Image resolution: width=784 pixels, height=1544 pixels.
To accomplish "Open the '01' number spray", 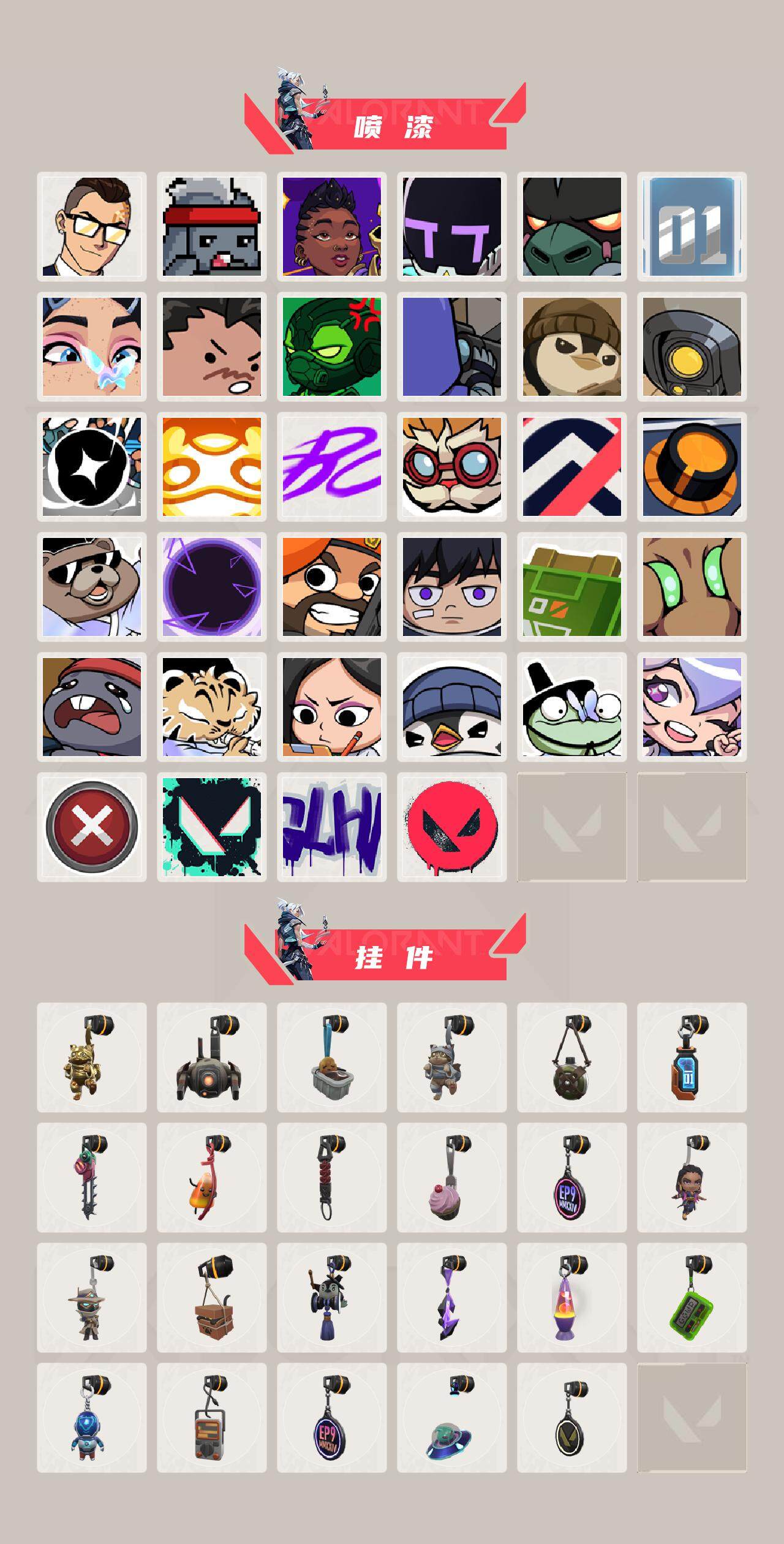I will point(689,227).
